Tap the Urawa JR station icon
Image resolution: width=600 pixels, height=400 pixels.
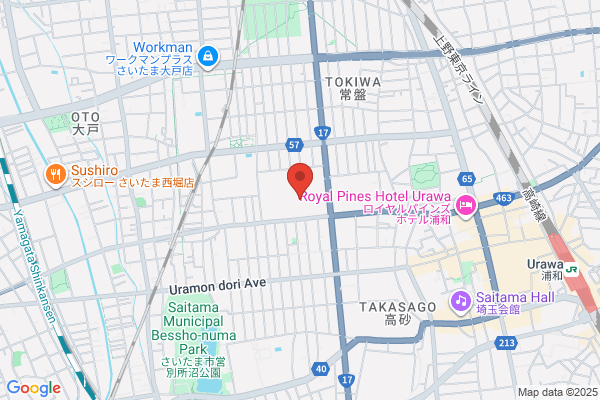(572, 269)
